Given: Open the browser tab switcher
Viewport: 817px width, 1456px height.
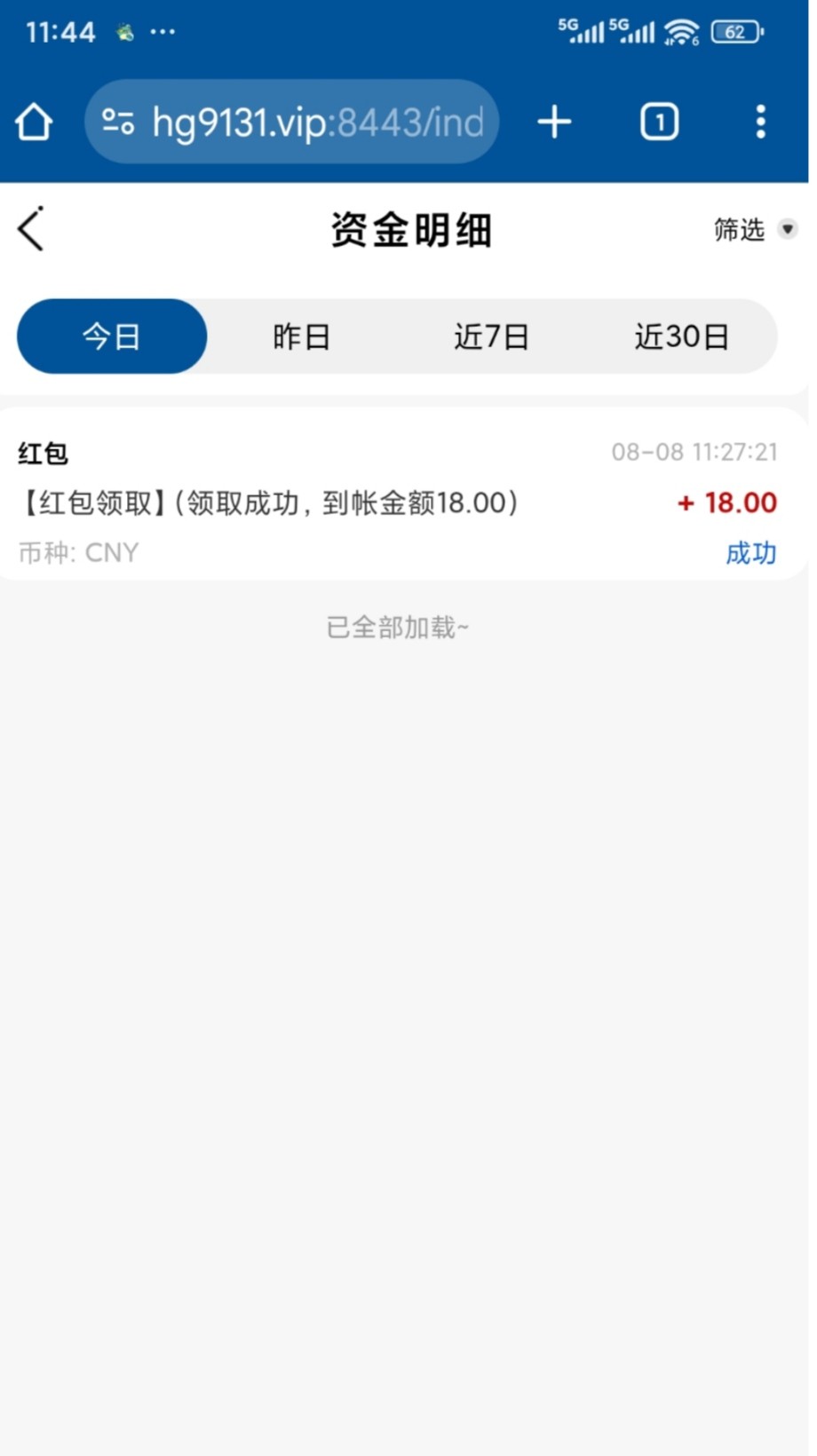Looking at the screenshot, I should 659,122.
